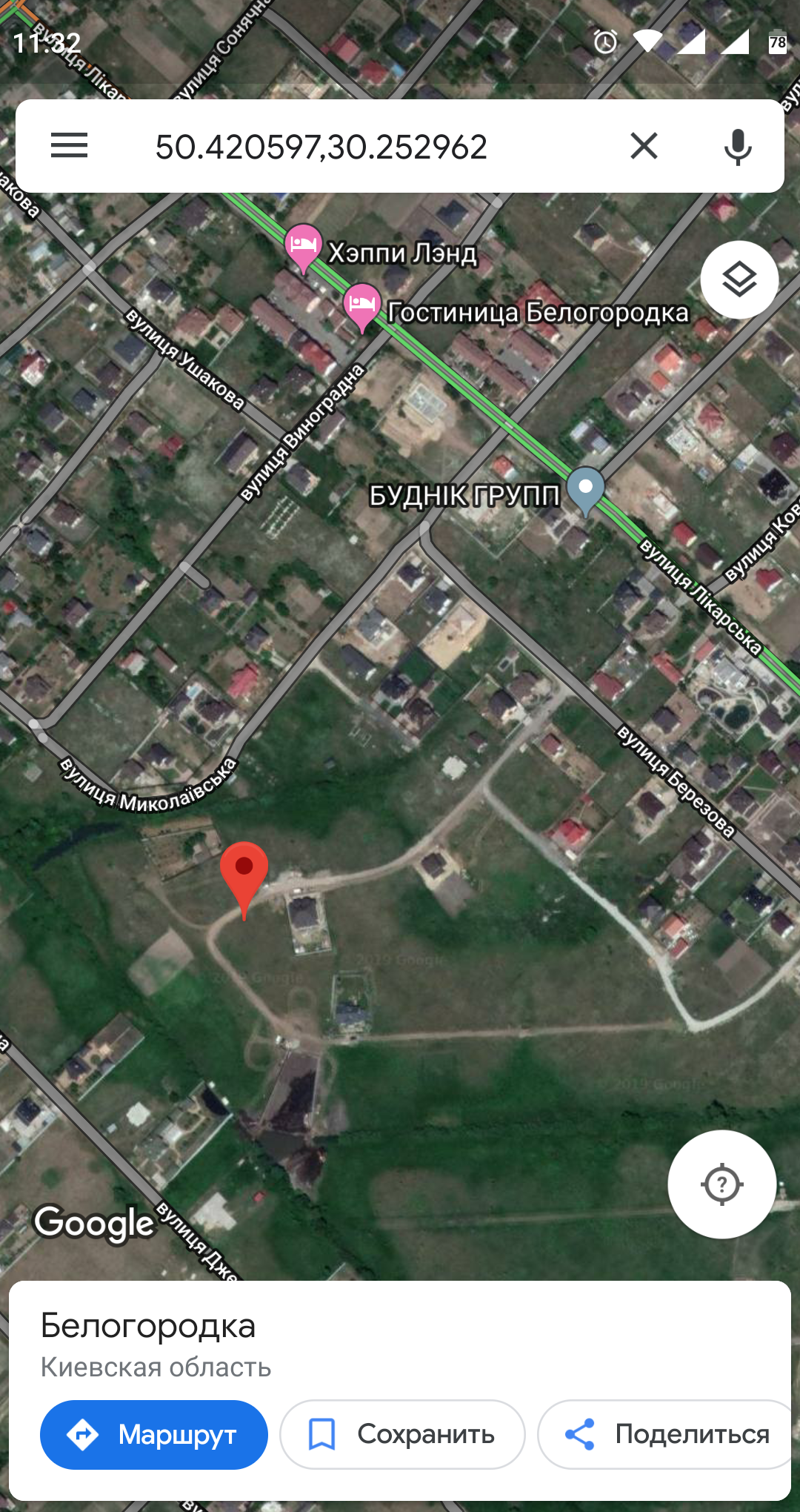Start voice search with the microphone

click(738, 146)
